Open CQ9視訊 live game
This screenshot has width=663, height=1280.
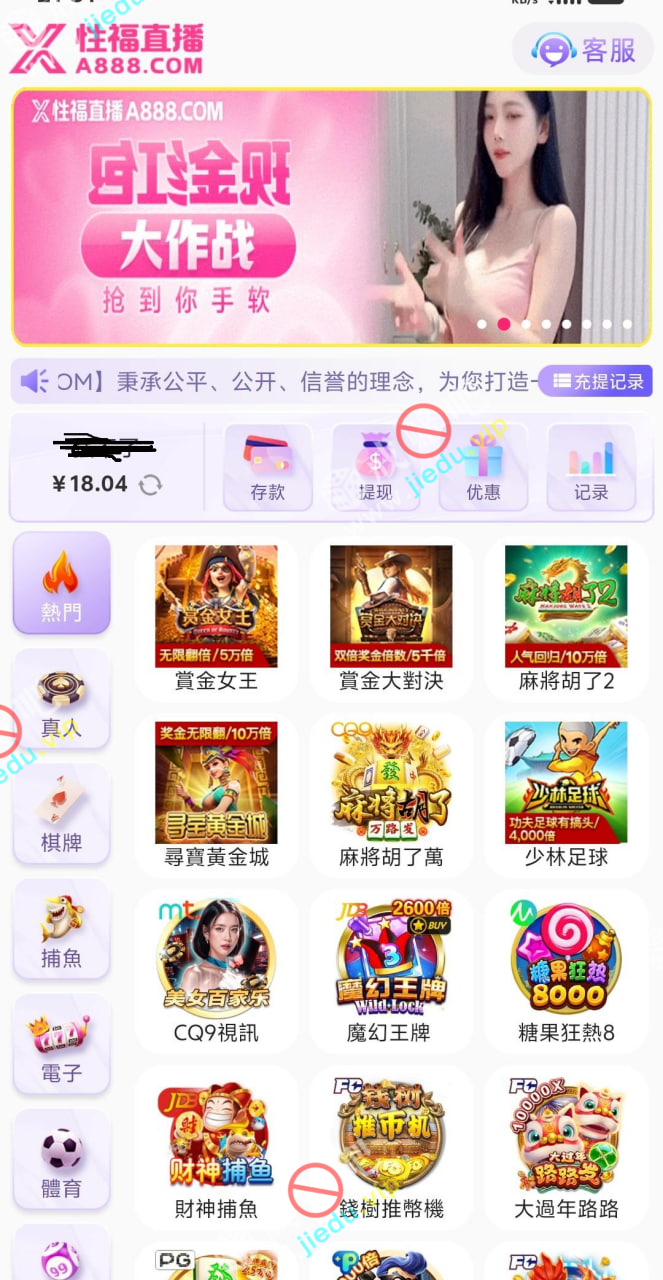pos(216,969)
